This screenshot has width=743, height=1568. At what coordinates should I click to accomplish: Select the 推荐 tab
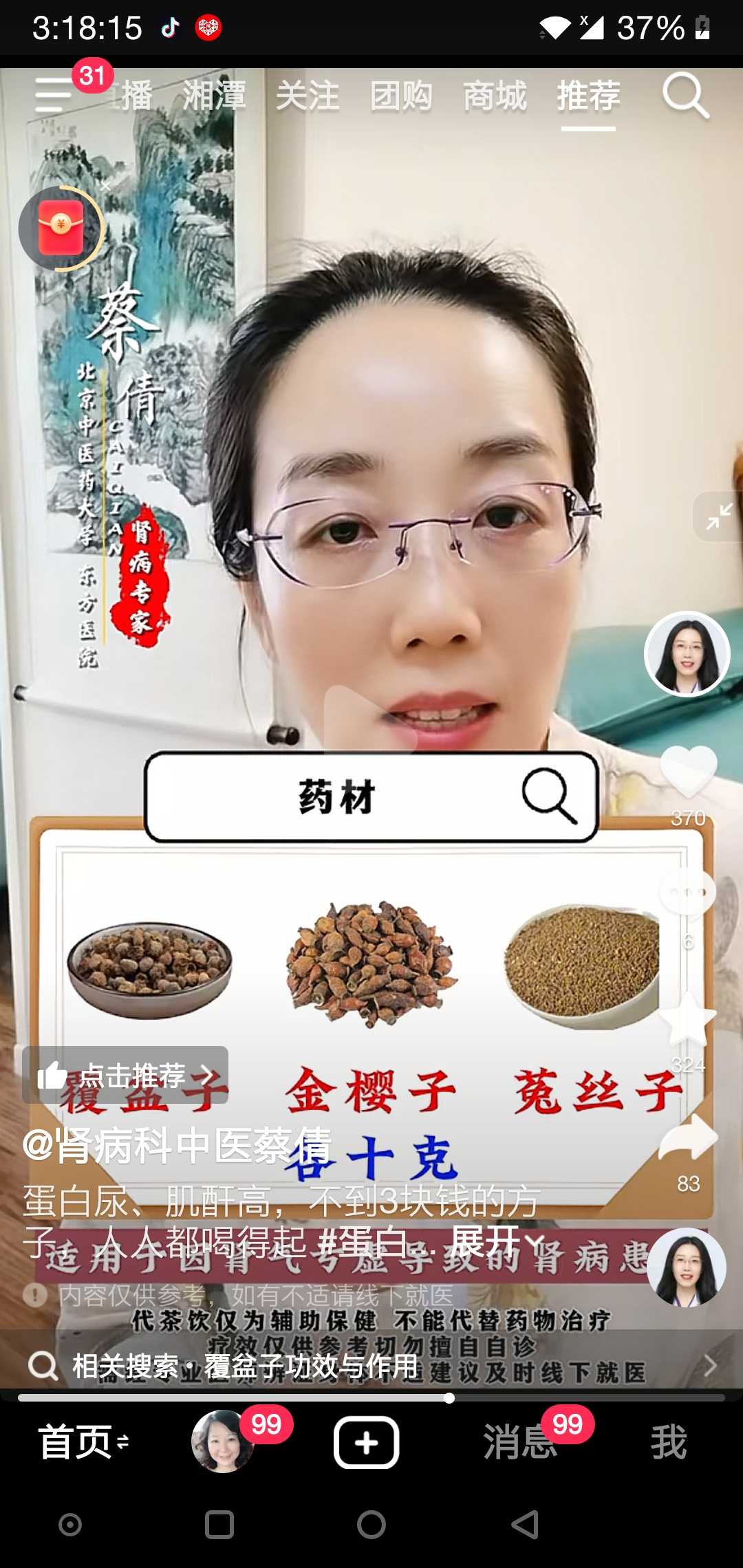tap(588, 96)
